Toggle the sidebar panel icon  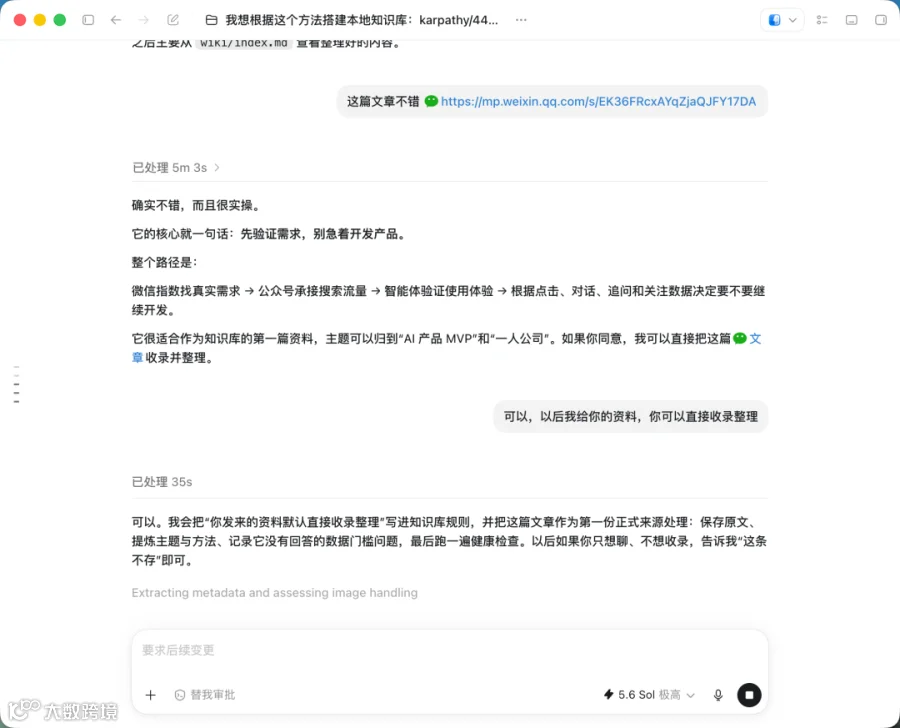pos(88,20)
